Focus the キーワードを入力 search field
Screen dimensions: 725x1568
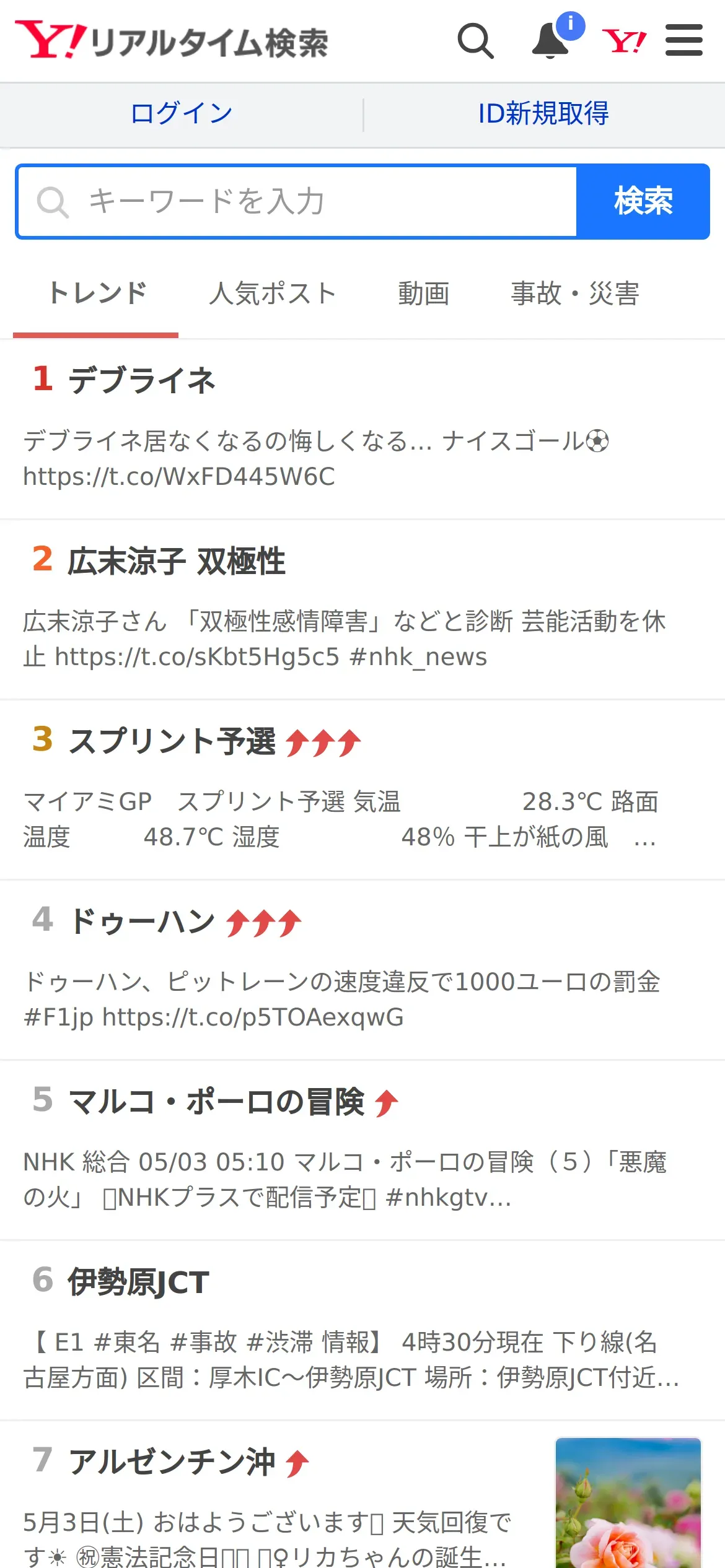(x=297, y=201)
